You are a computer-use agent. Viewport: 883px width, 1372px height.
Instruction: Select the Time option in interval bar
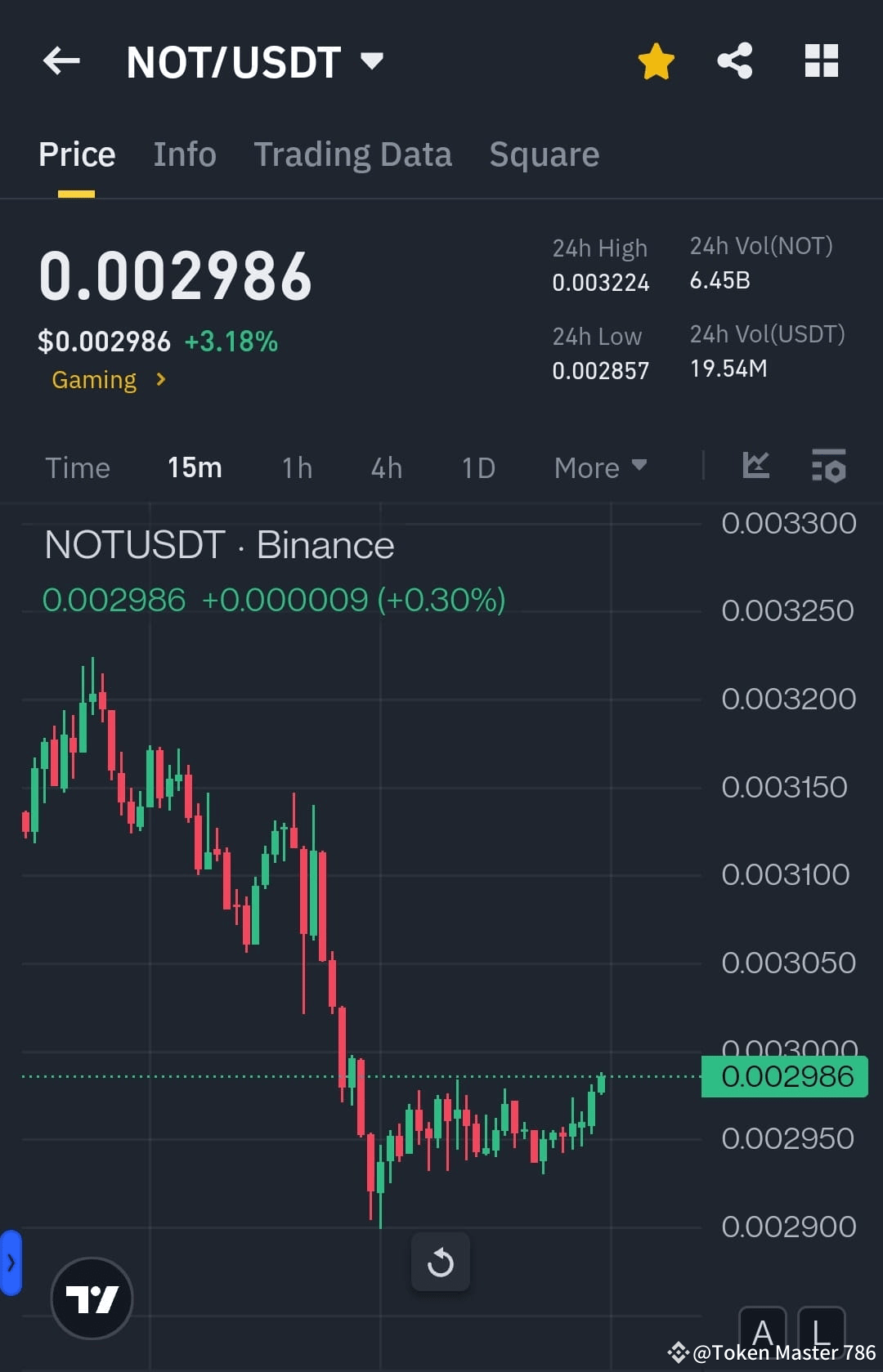tap(78, 467)
